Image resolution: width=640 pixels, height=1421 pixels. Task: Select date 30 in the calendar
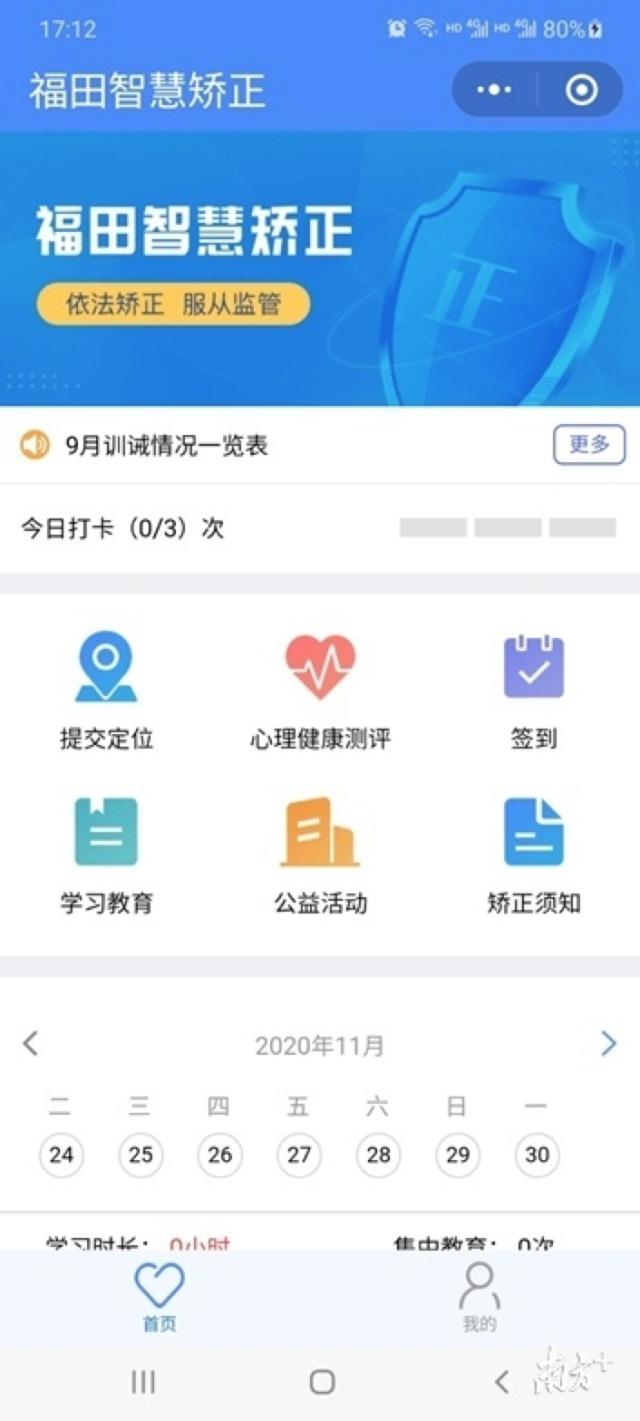pyautogui.click(x=537, y=1155)
